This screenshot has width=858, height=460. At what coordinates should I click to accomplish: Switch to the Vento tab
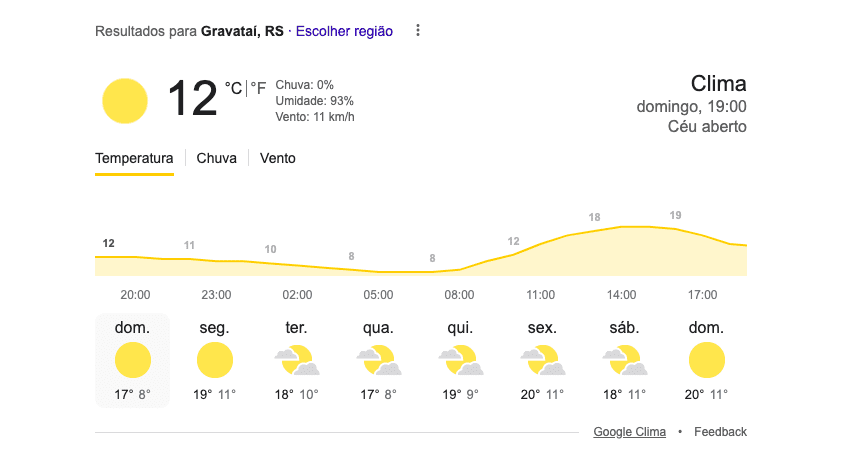[277, 158]
